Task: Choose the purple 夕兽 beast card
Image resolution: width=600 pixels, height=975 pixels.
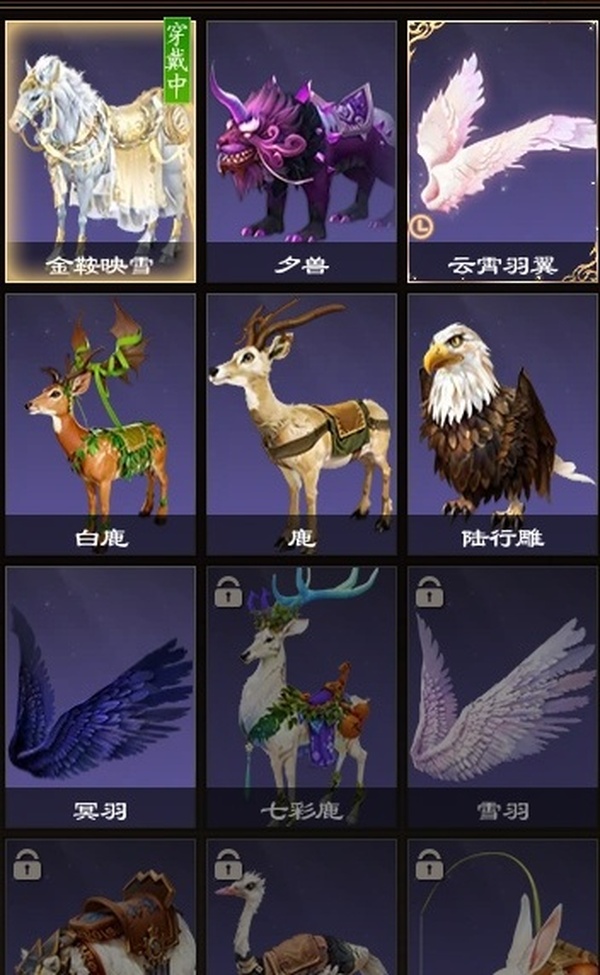Action: (x=301, y=150)
